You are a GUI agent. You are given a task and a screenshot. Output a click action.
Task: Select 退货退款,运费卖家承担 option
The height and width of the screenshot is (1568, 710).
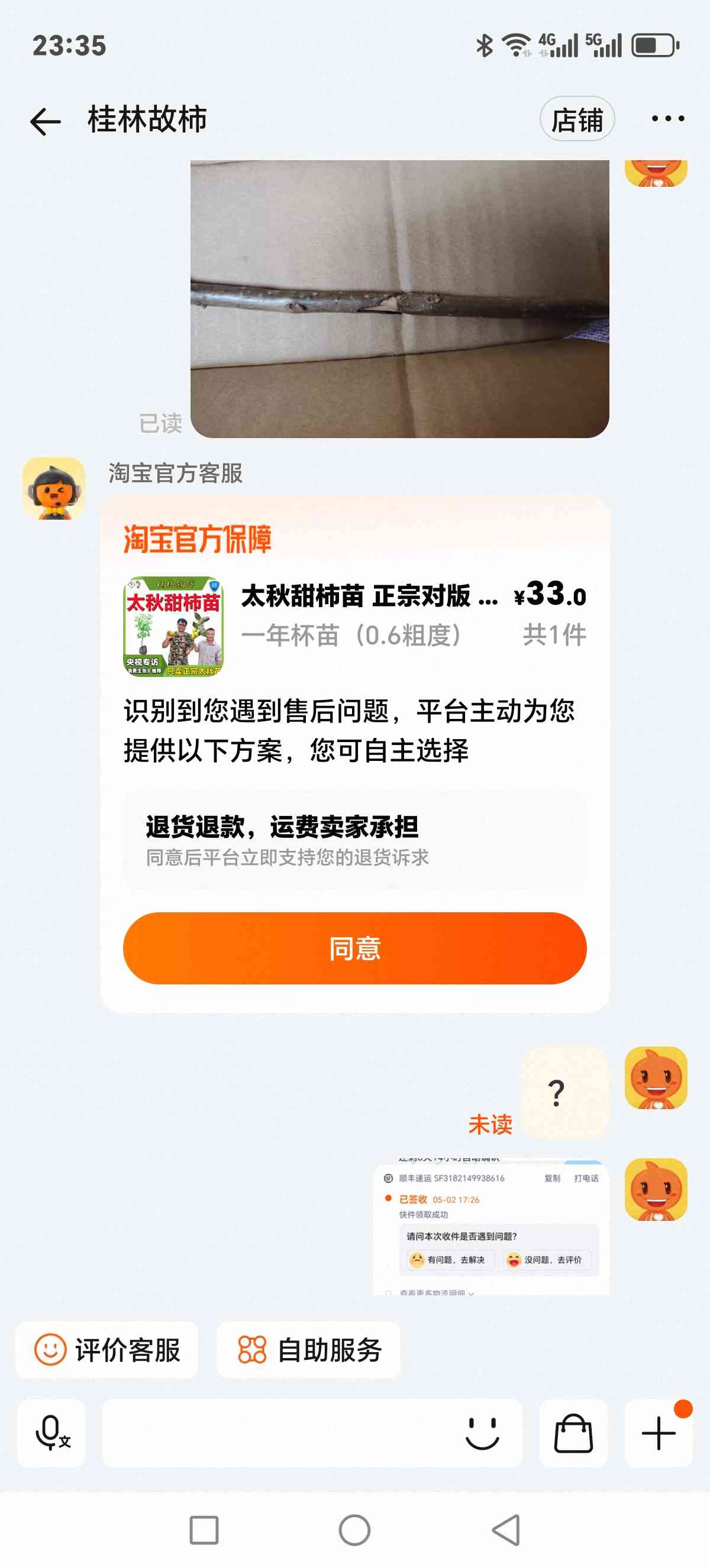[354, 840]
